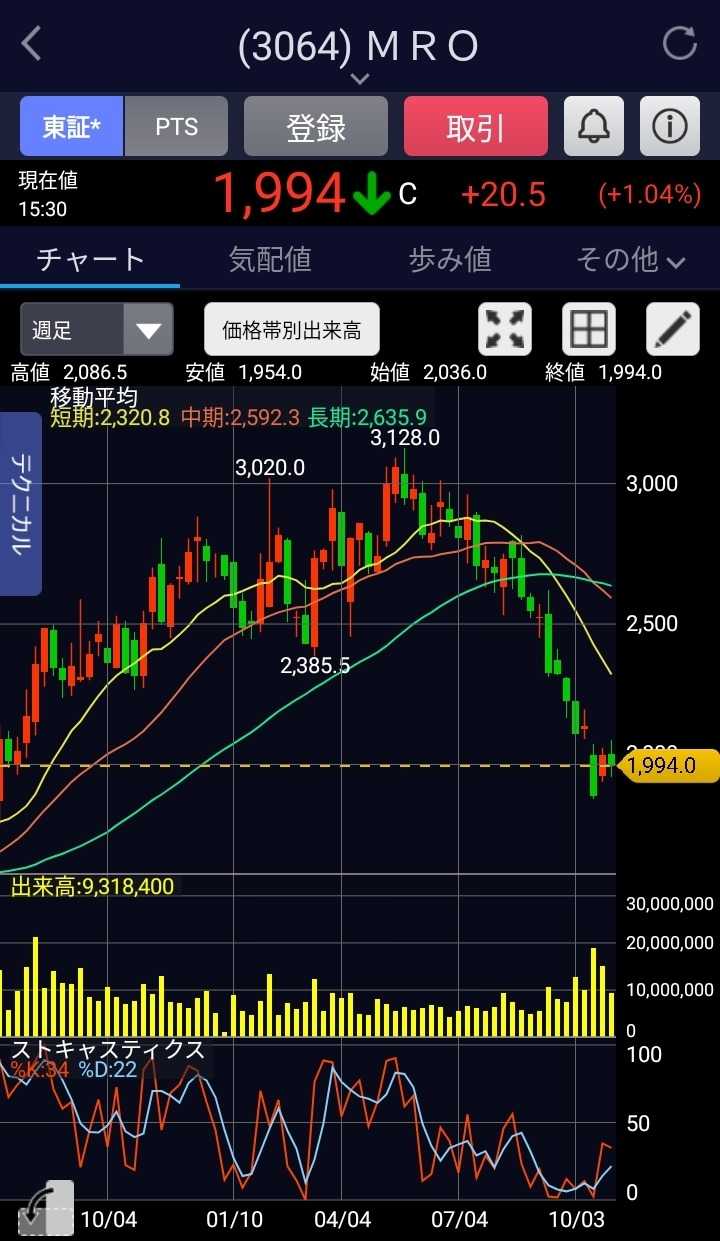Switch to the PTS market
720x1241 pixels.
(x=177, y=127)
